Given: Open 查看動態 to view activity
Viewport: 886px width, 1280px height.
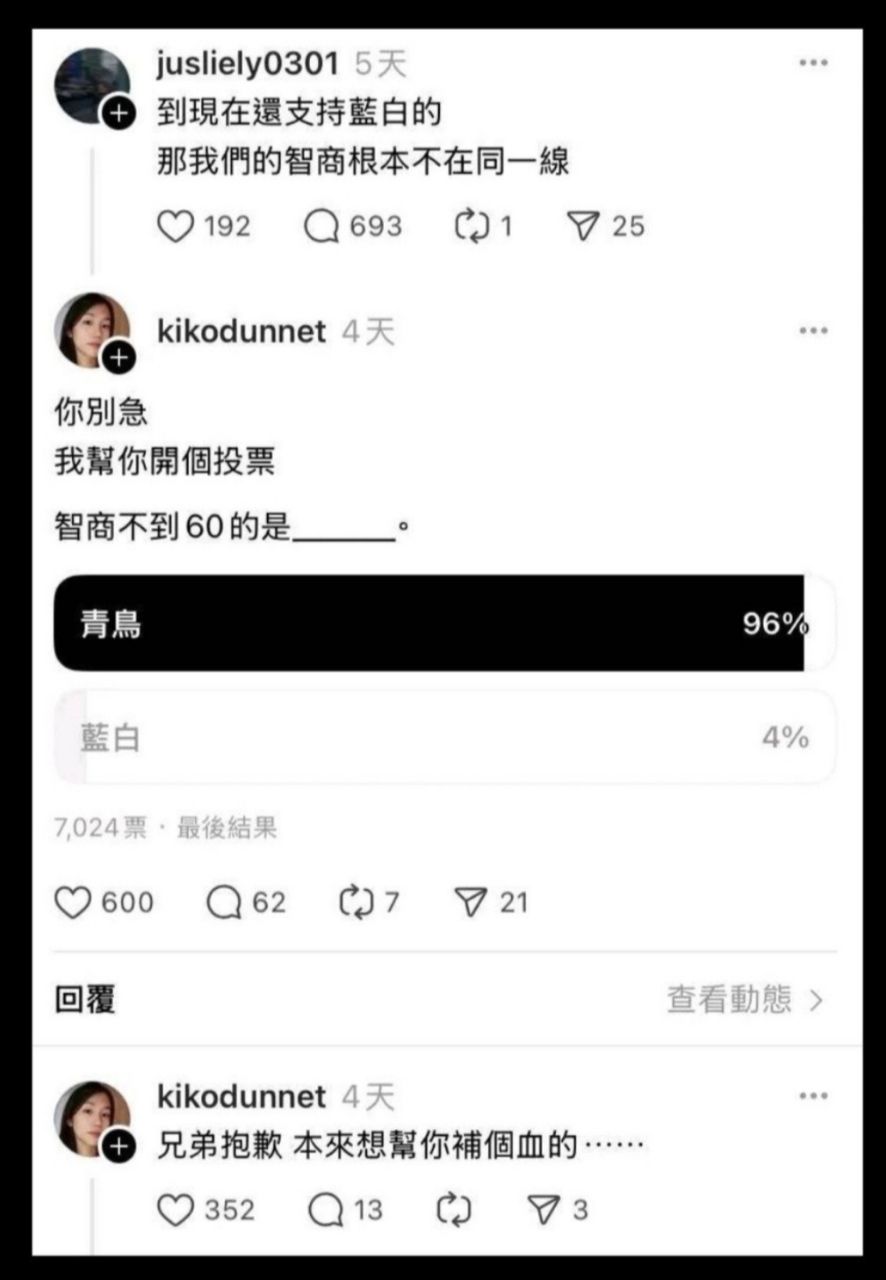Looking at the screenshot, I should [x=745, y=999].
